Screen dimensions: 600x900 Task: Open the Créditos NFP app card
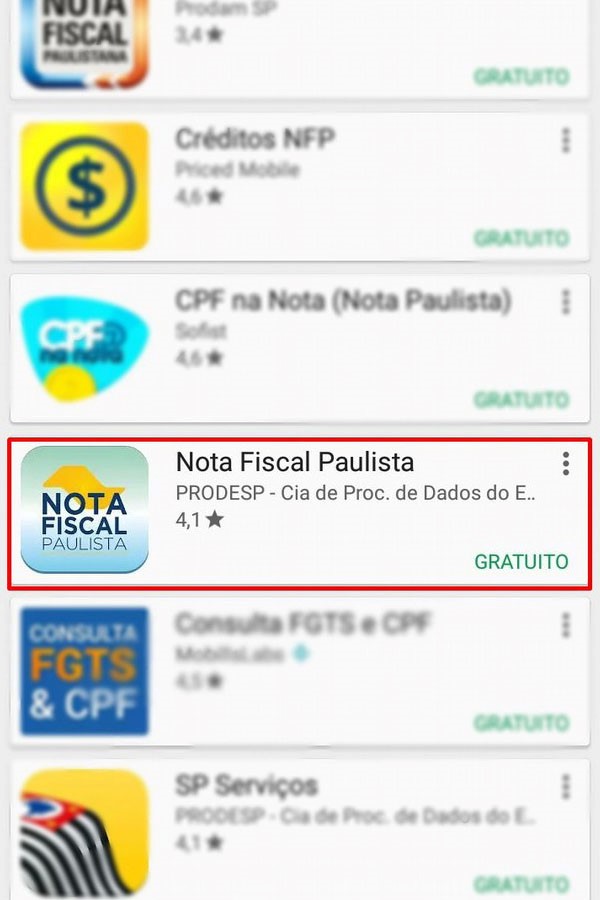(300, 187)
